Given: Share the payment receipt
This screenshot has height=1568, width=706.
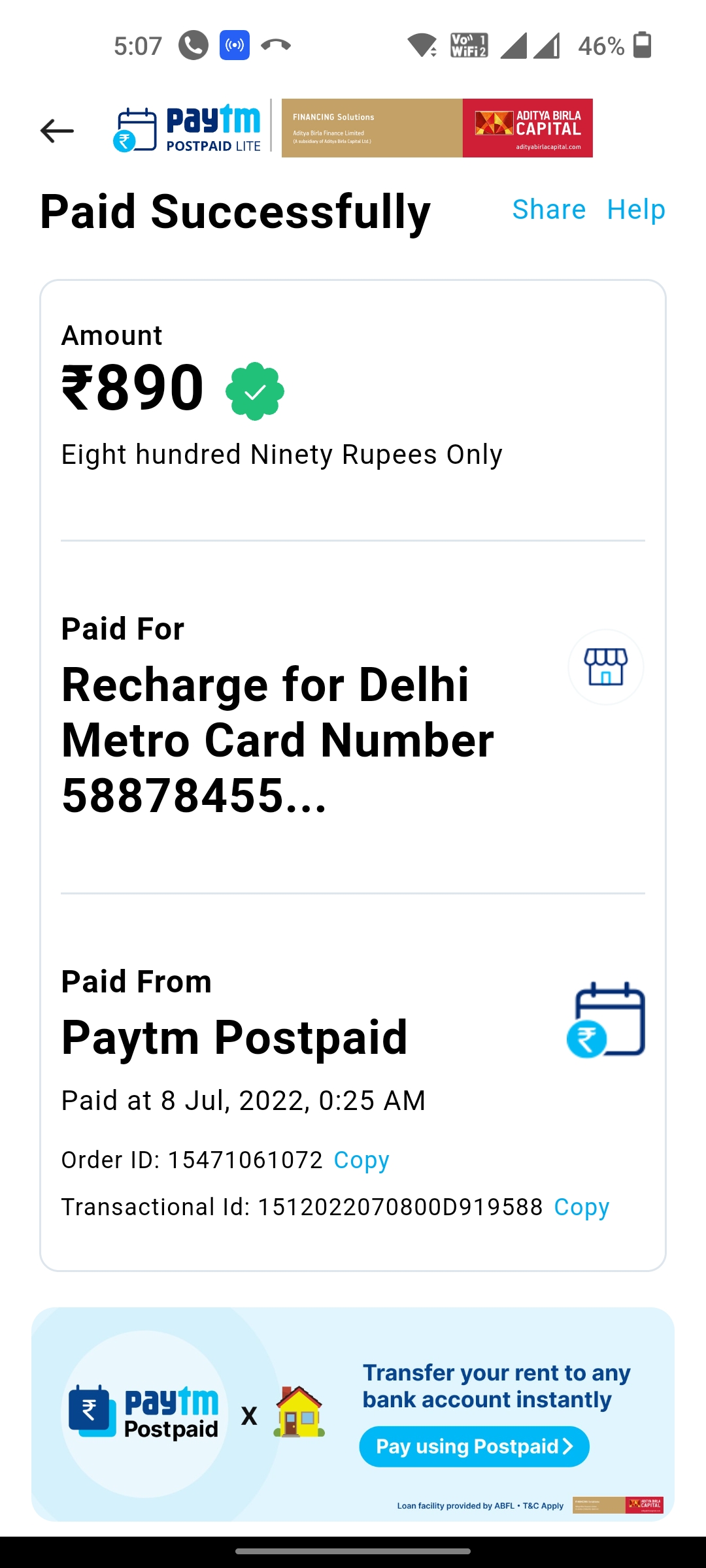Looking at the screenshot, I should click(548, 210).
